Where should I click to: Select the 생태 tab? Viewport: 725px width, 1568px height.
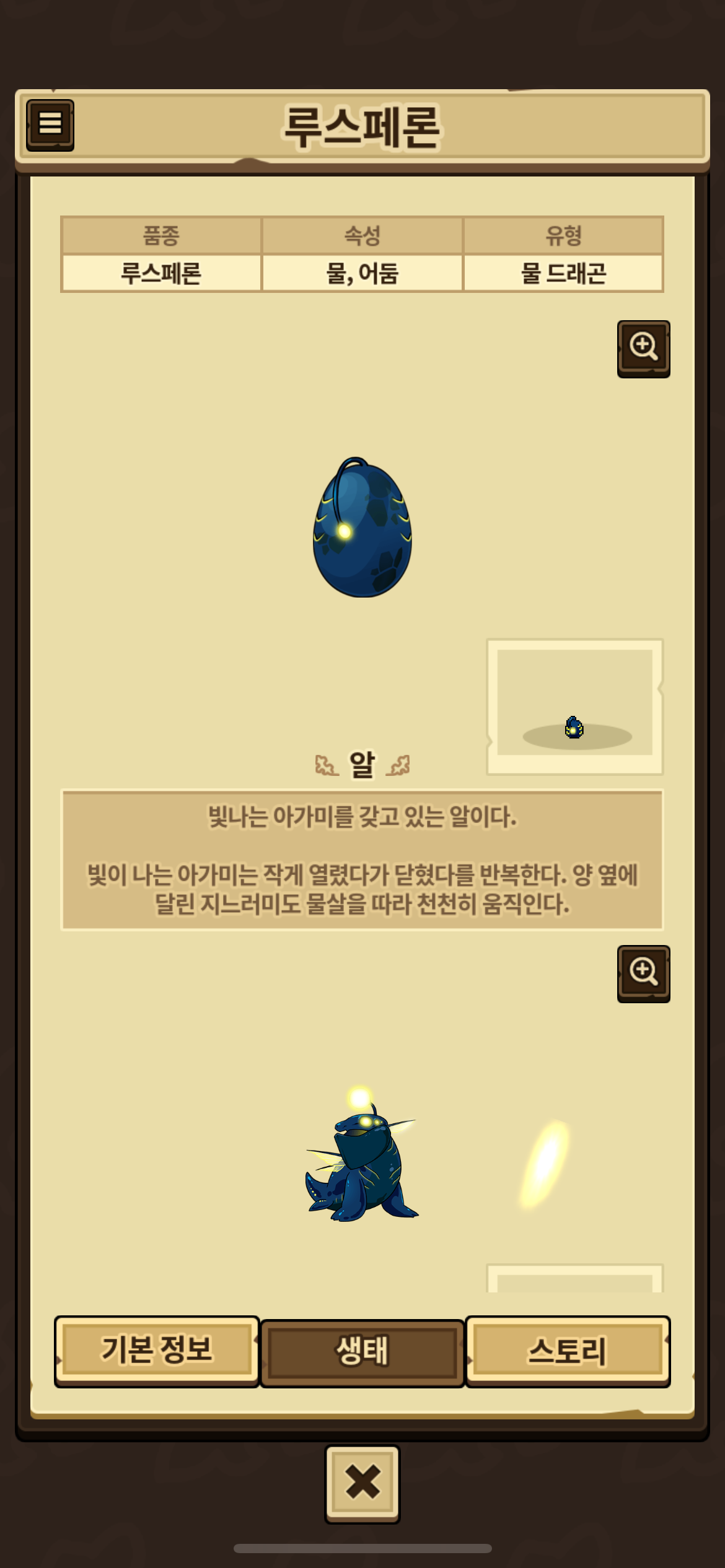pos(362,1352)
